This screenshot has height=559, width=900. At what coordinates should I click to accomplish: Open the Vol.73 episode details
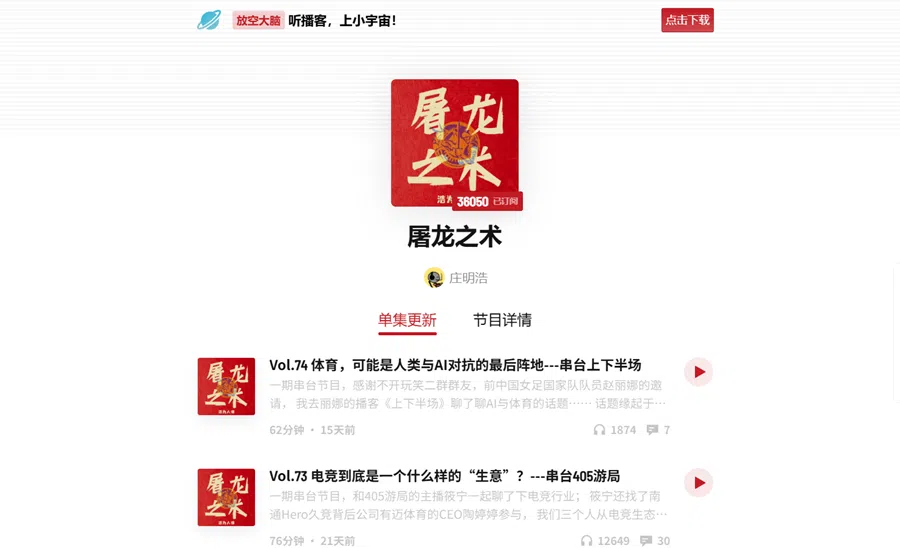(x=444, y=476)
